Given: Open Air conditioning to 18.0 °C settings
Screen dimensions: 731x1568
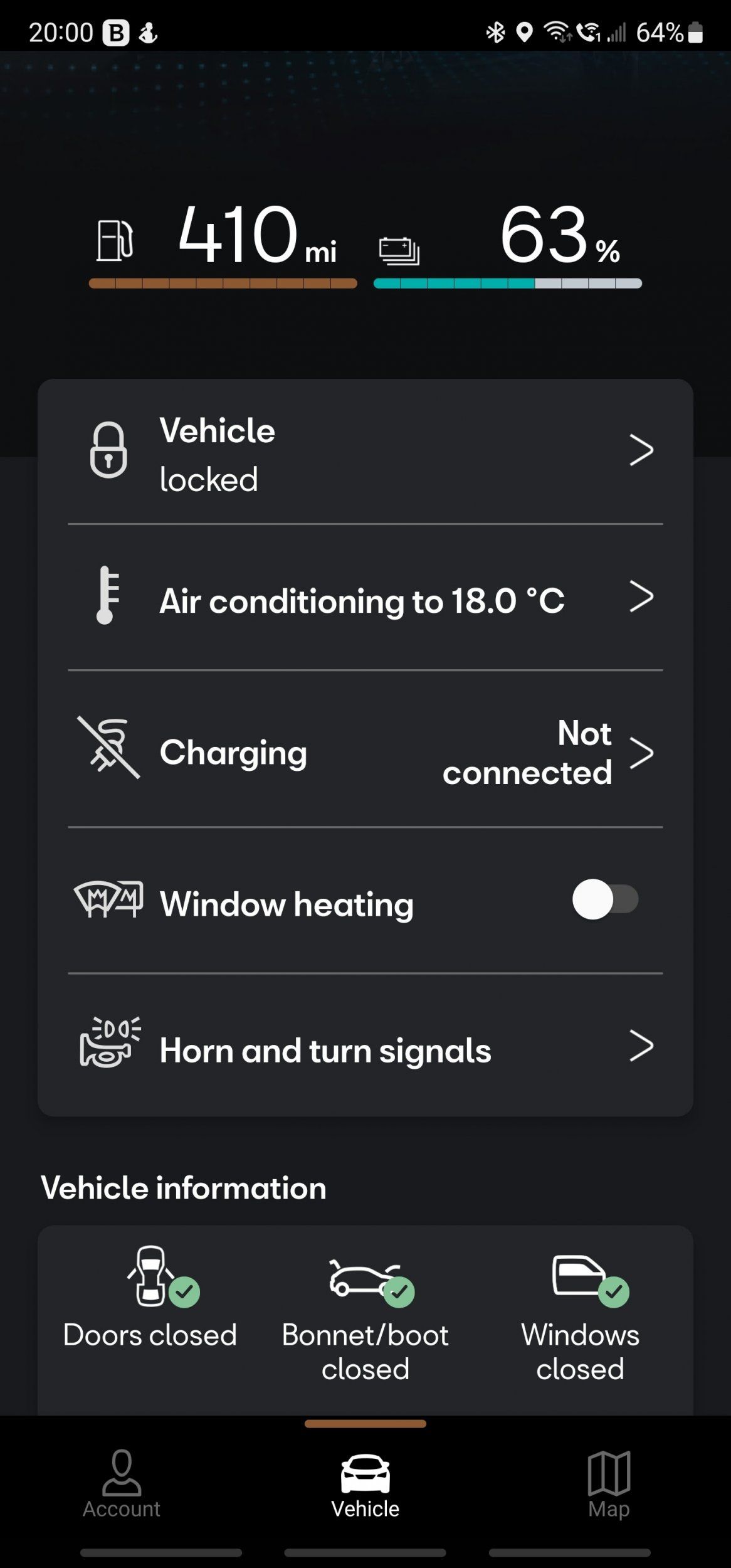Looking at the screenshot, I should coord(365,598).
